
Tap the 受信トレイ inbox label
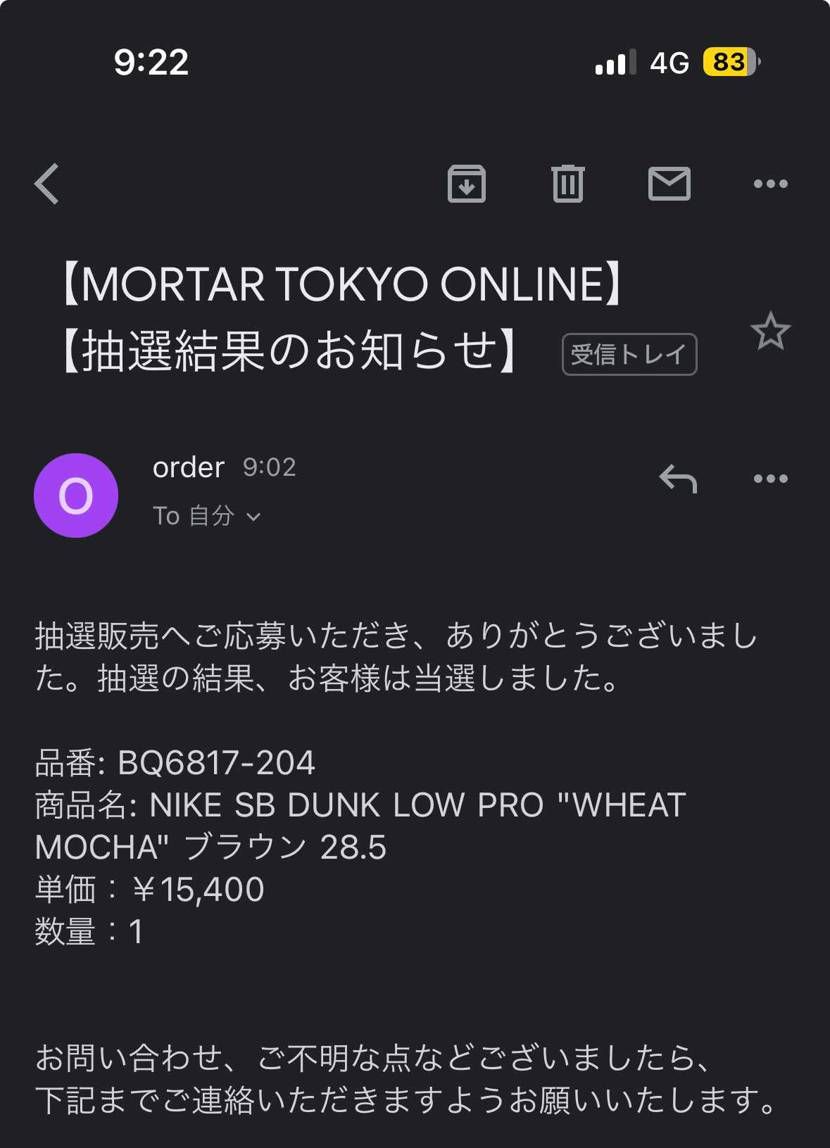coord(630,354)
